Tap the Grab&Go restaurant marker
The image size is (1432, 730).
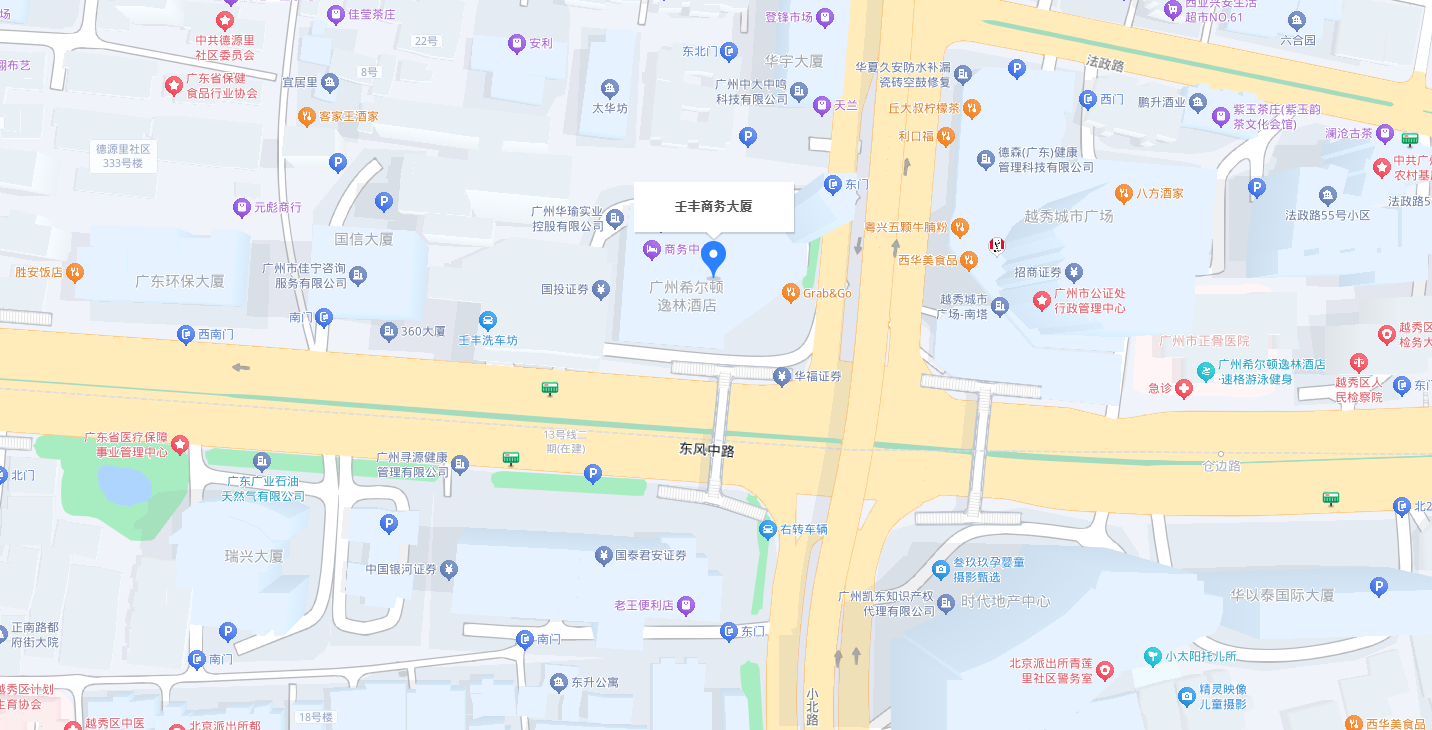(x=790, y=293)
